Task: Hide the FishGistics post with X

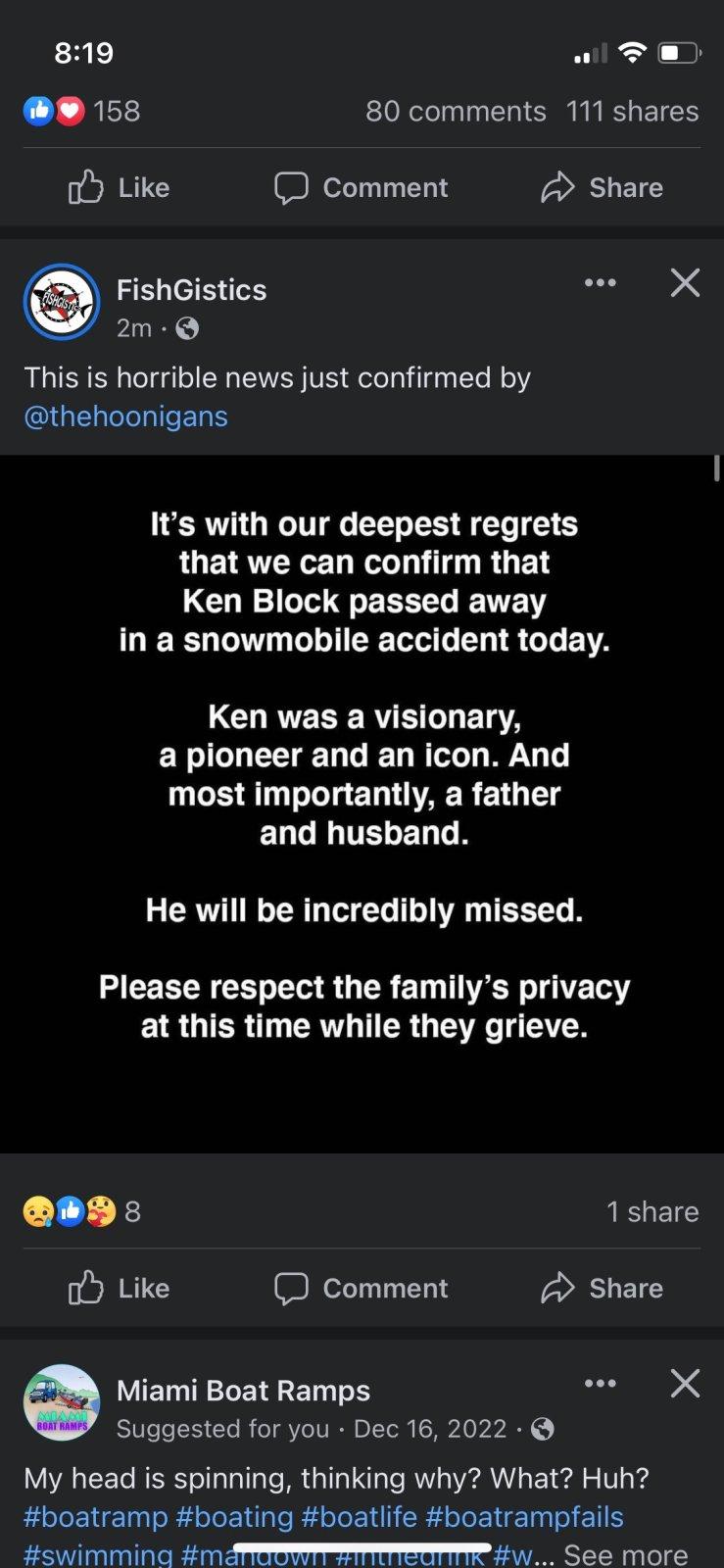Action: (685, 283)
